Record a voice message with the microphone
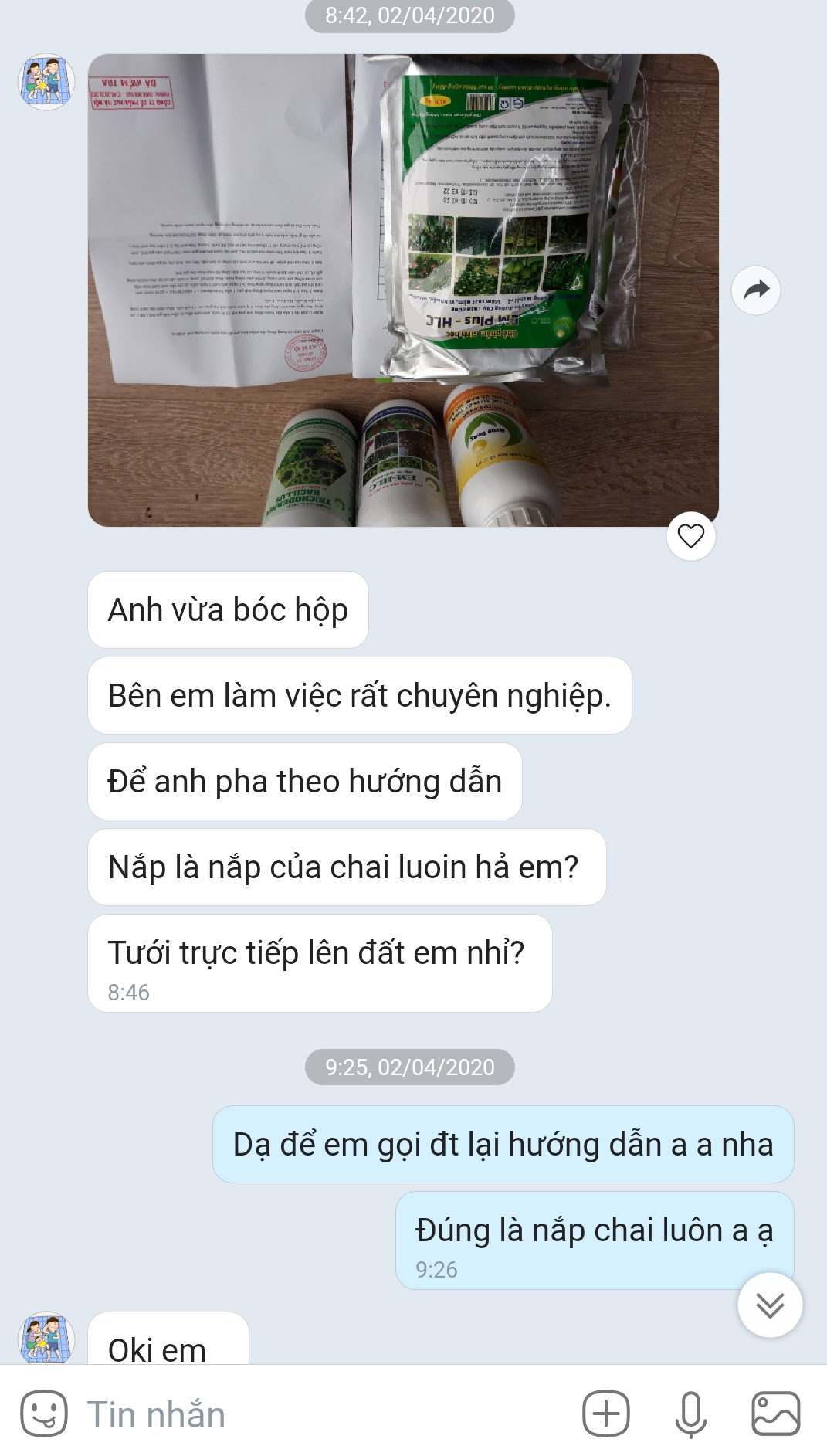The width and height of the screenshot is (827, 1456). 691,1414
